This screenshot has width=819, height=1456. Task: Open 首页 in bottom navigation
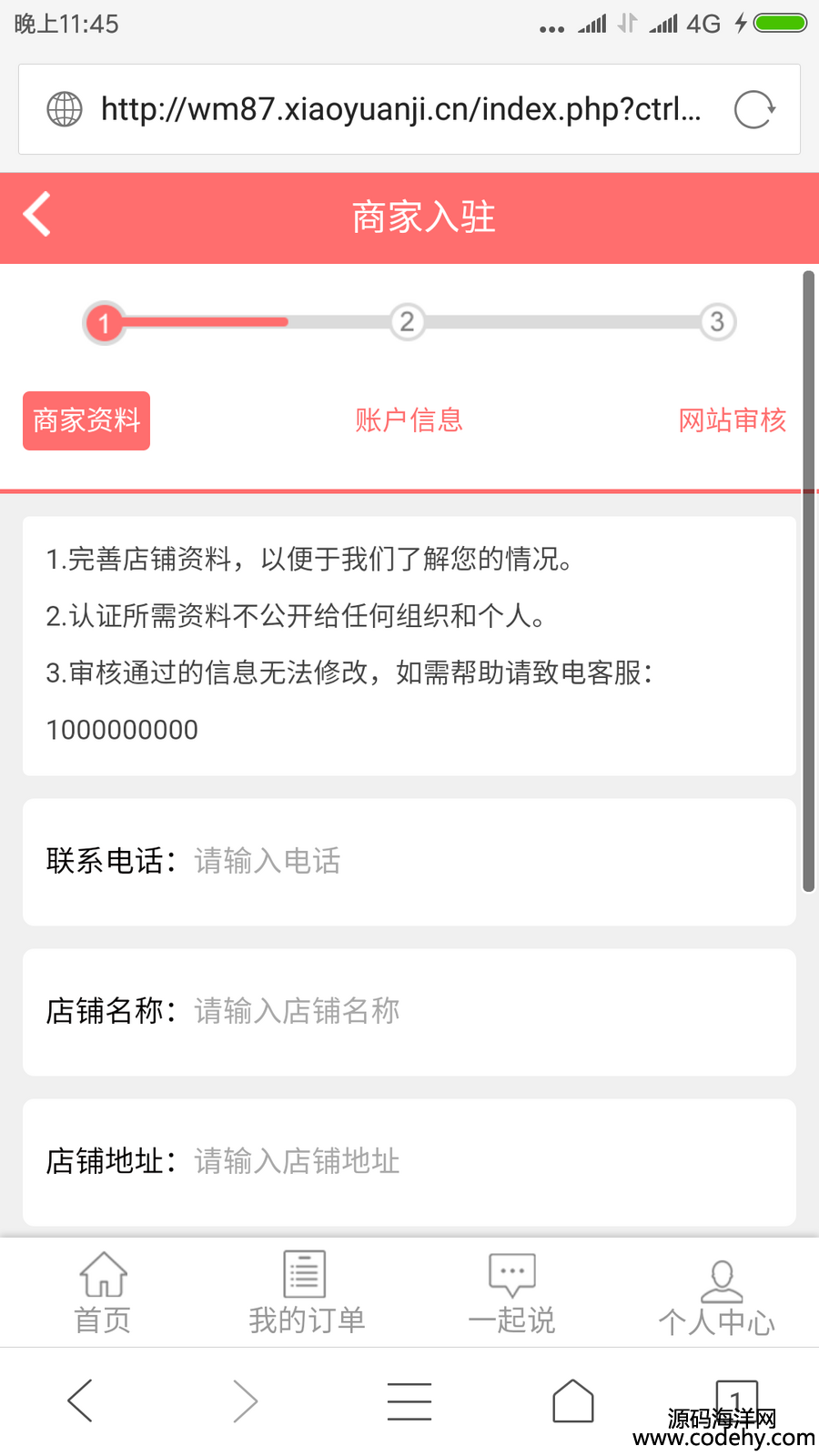click(x=103, y=1292)
